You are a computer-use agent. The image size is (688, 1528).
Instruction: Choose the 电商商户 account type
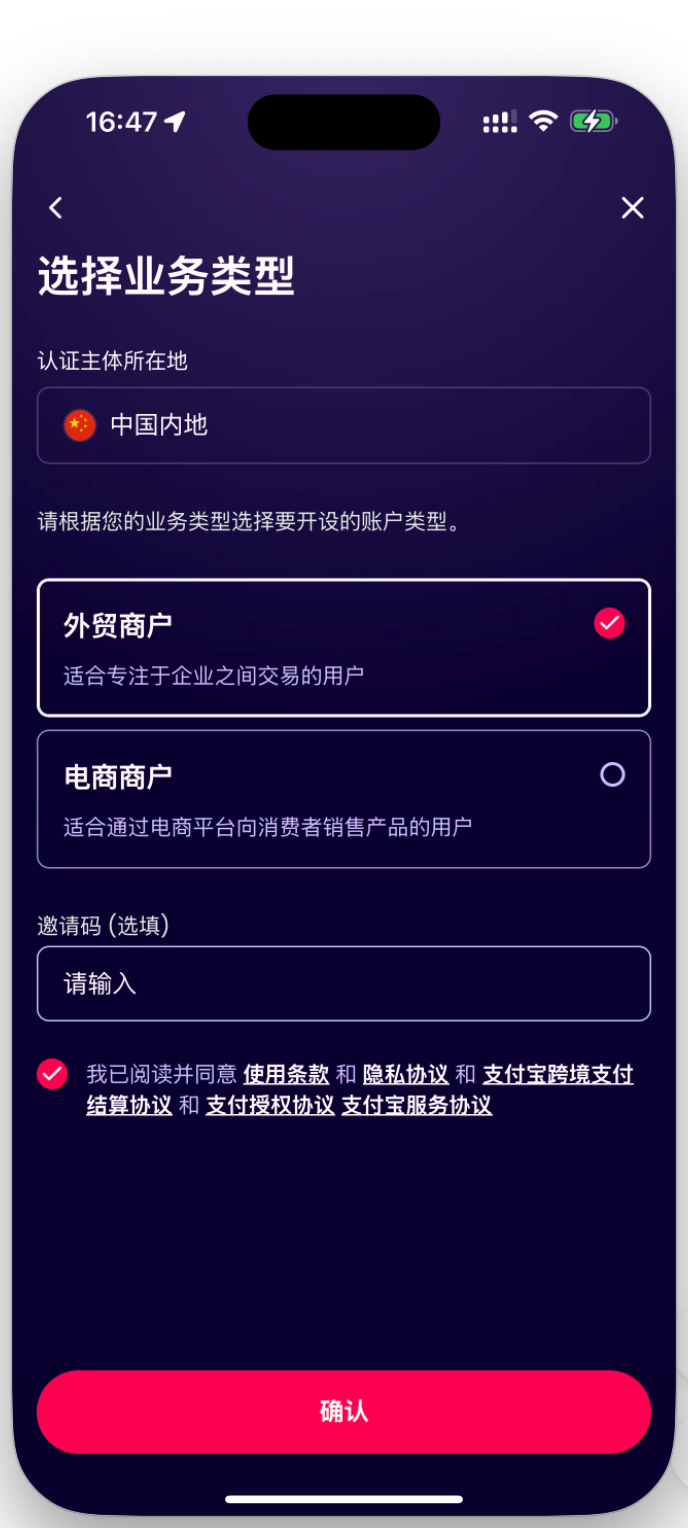[343, 798]
